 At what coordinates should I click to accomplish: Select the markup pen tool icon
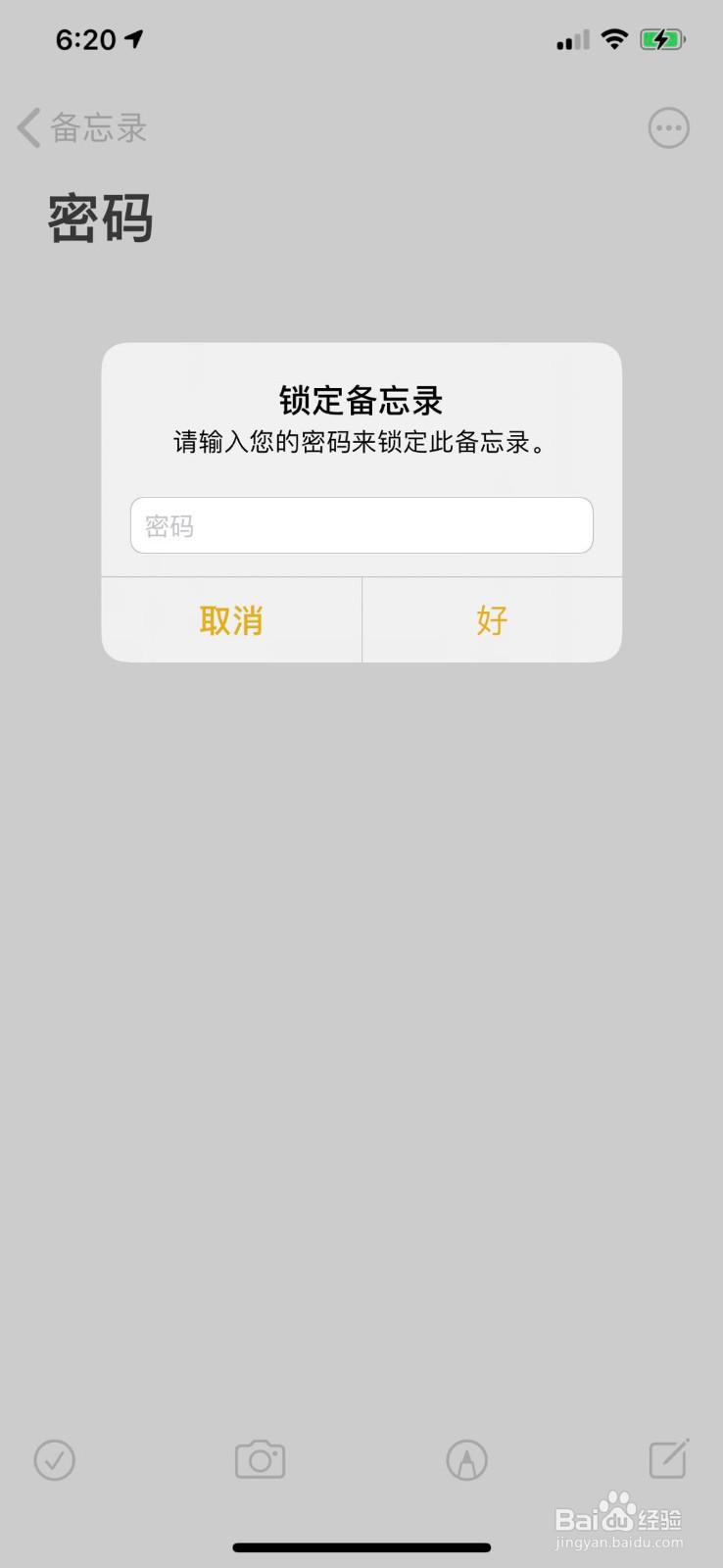pos(466,1459)
